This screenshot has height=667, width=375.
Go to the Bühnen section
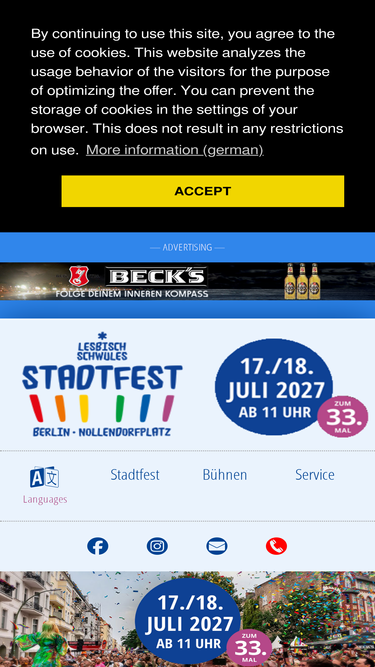pyautogui.click(x=224, y=475)
